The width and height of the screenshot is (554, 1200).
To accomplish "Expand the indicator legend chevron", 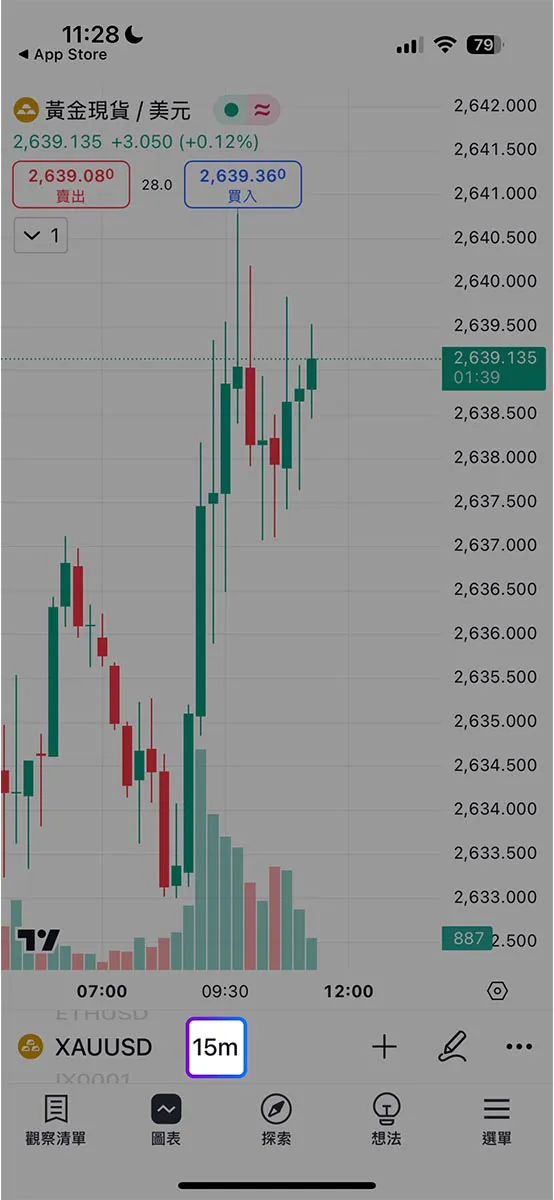I will pyautogui.click(x=41, y=236).
